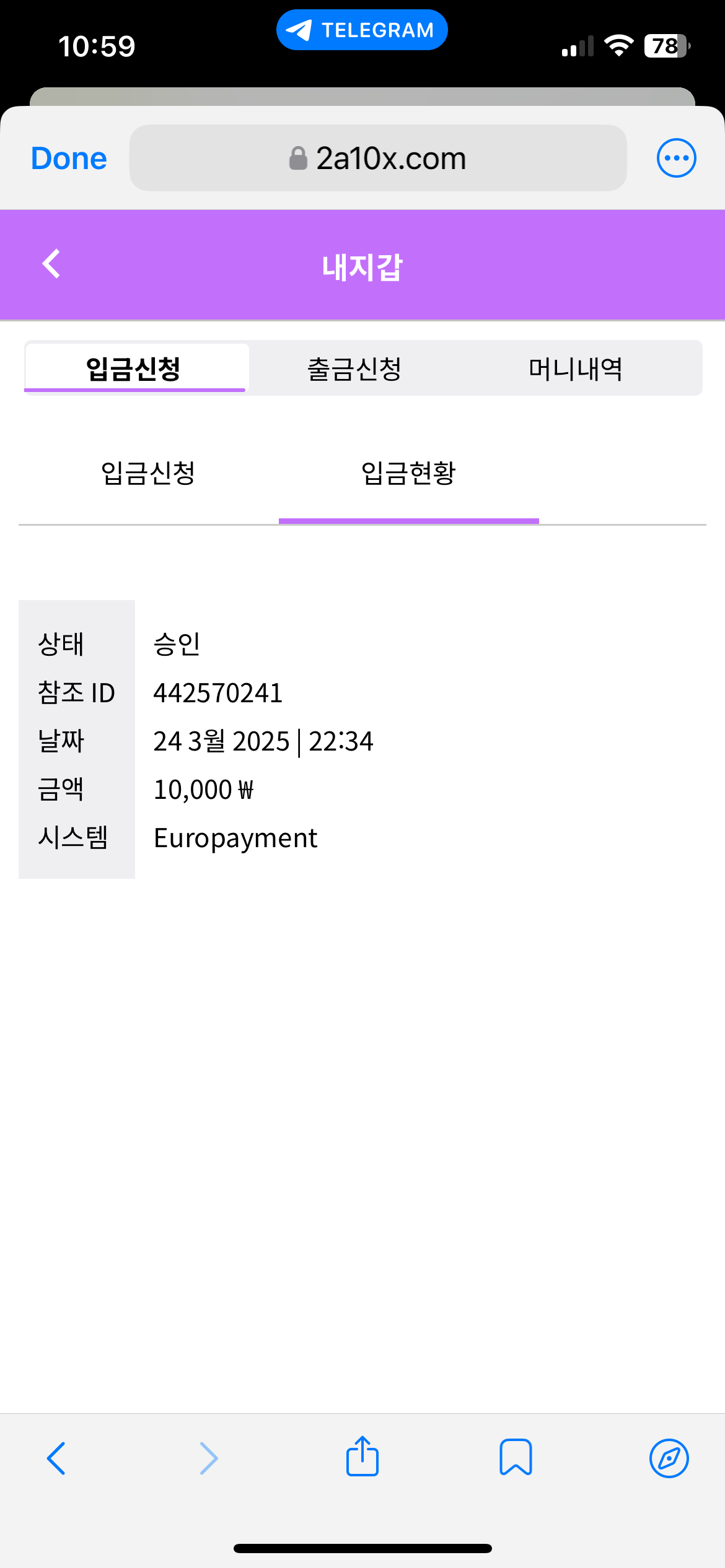This screenshot has width=725, height=1568.
Task: Share this page from the toolbar
Action: click(362, 1457)
